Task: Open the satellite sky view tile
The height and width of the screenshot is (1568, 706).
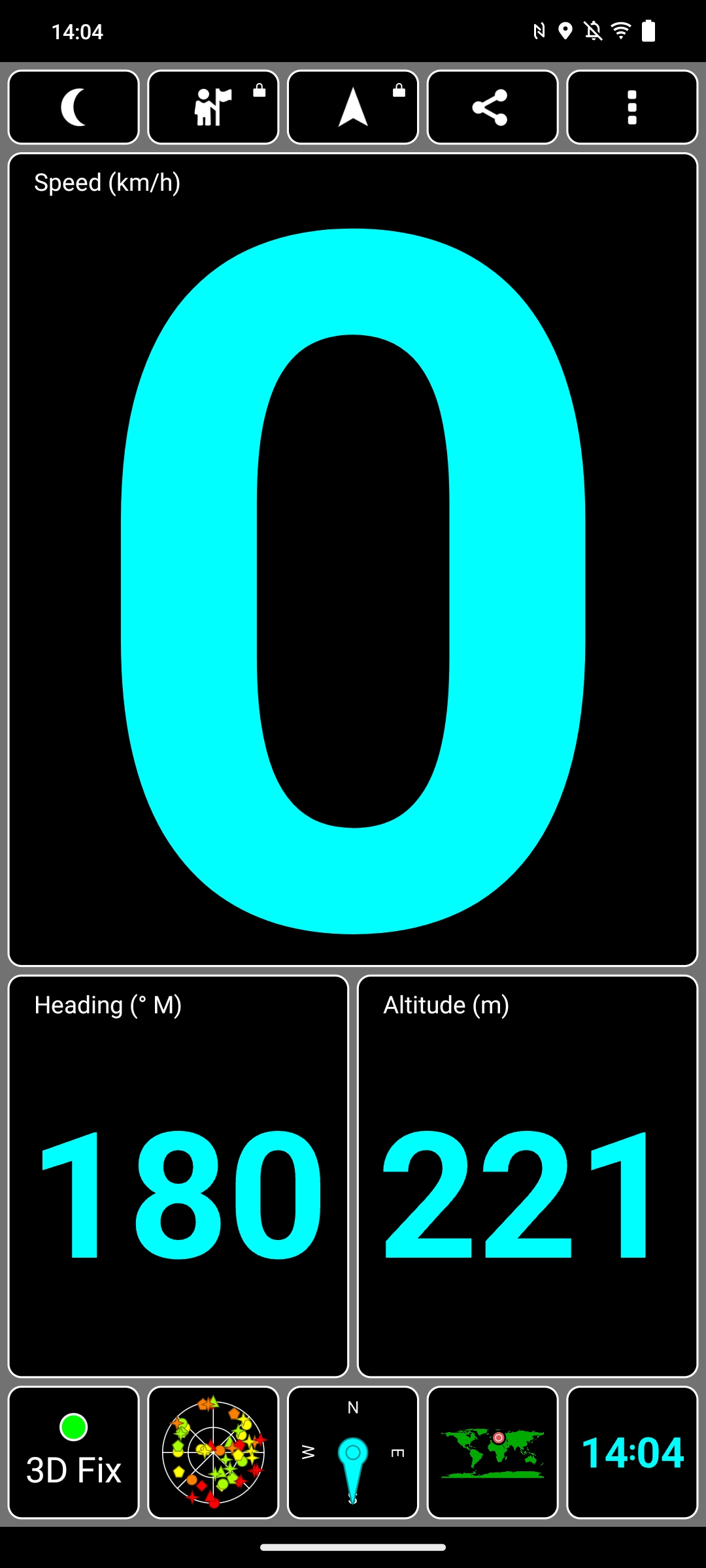Action: click(213, 1452)
